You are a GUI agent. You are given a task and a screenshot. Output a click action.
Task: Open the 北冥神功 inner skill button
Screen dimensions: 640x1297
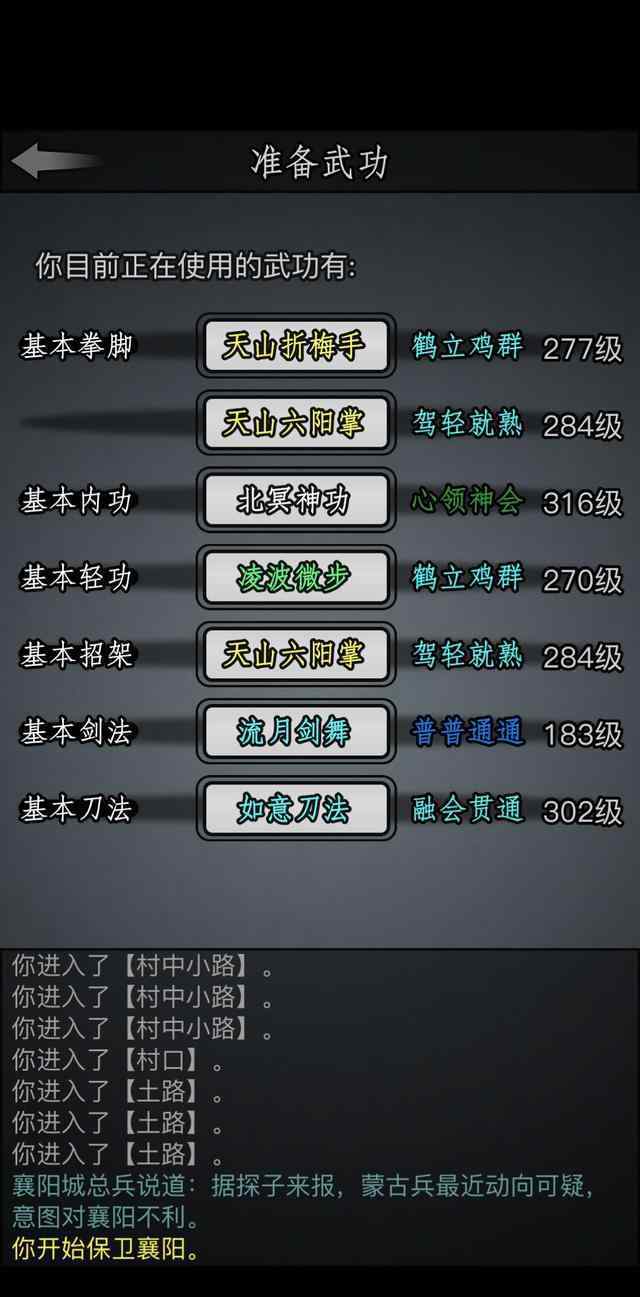[x=295, y=500]
